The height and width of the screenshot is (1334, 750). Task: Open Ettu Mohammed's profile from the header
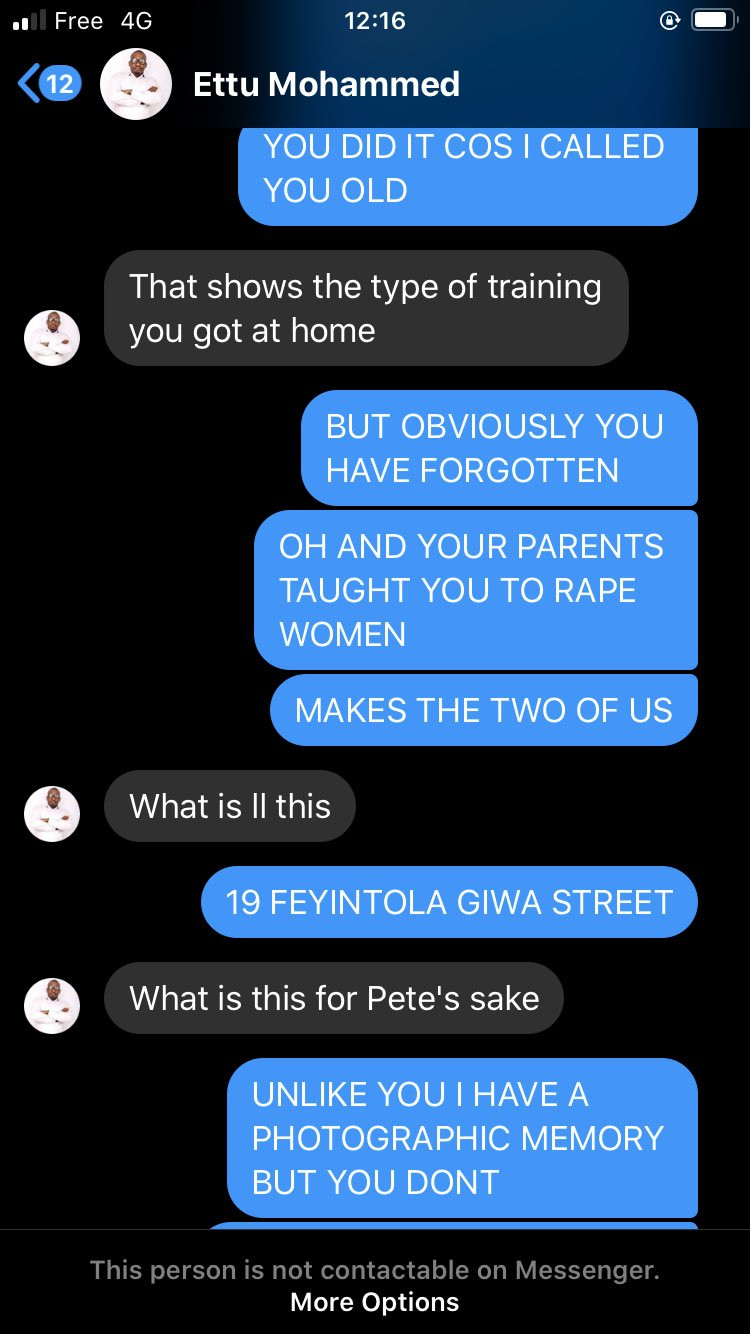tap(326, 84)
